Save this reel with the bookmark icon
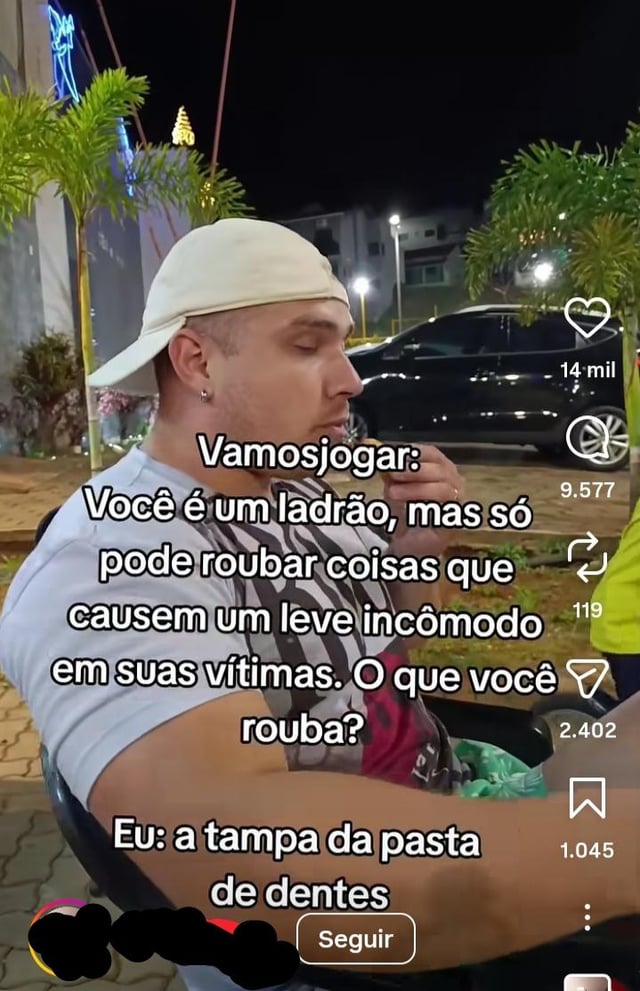The height and width of the screenshot is (991, 640). 587,798
